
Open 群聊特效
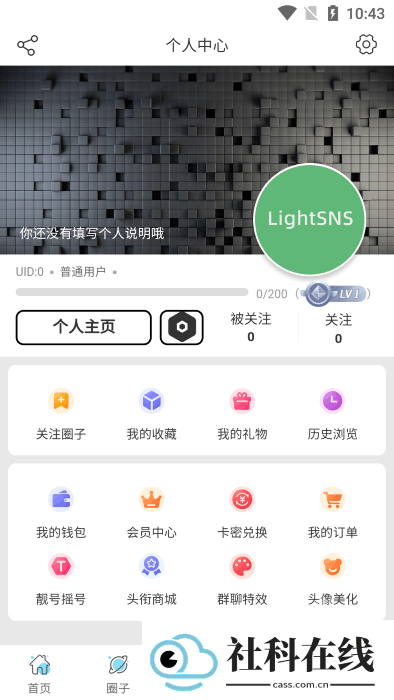tap(242, 579)
